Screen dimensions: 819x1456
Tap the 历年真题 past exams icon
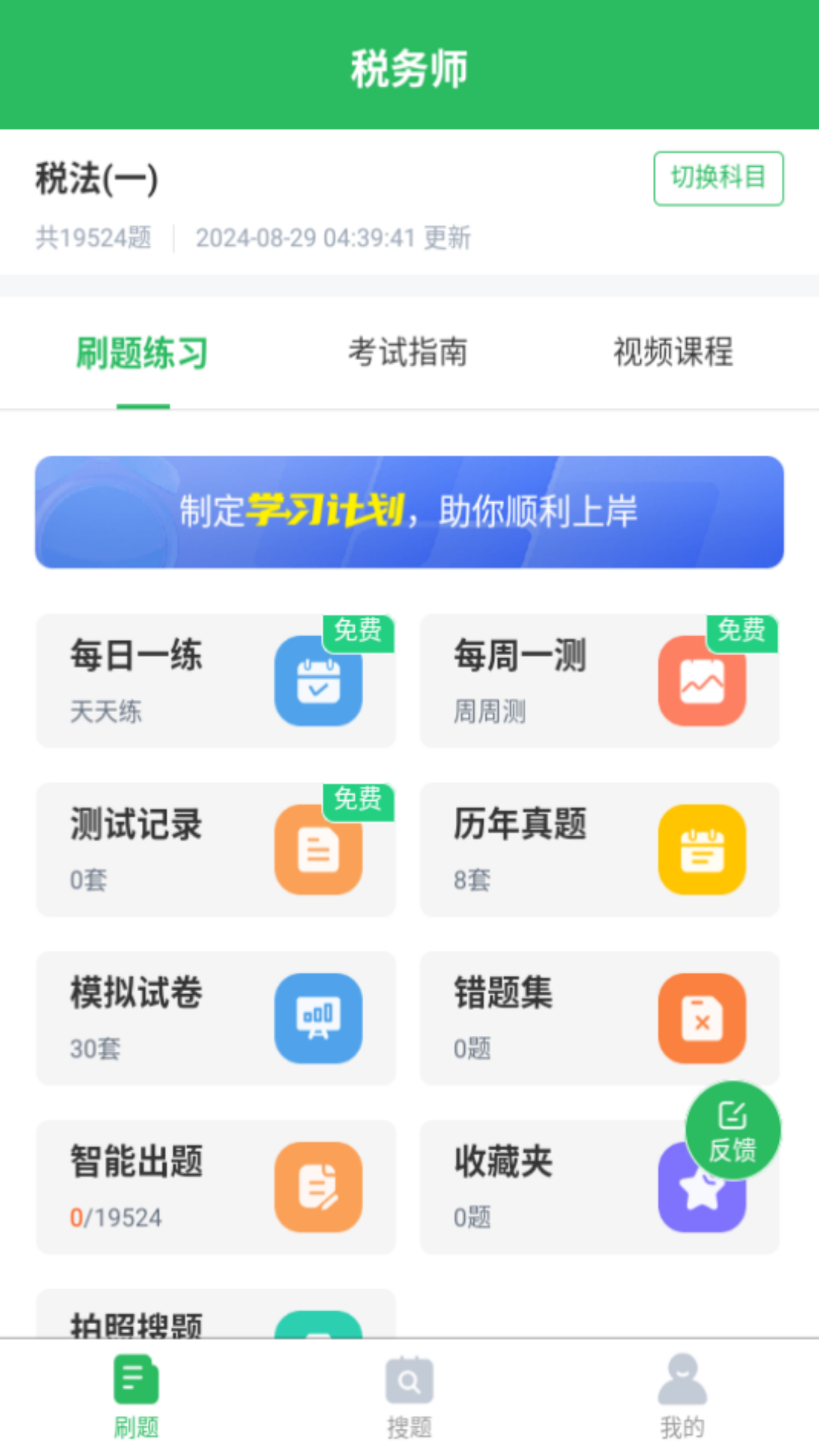pos(702,849)
